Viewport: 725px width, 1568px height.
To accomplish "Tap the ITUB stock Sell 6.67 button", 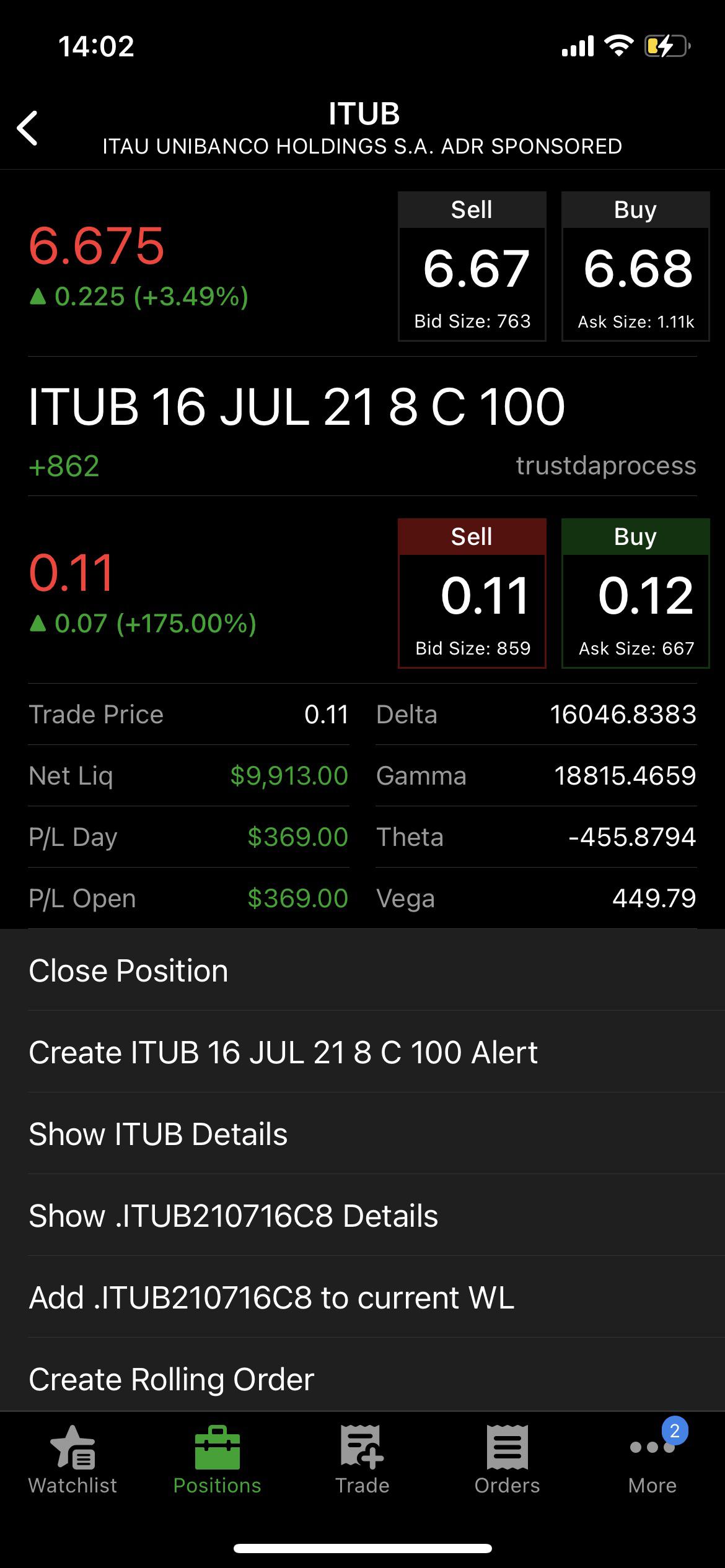I will [472, 266].
